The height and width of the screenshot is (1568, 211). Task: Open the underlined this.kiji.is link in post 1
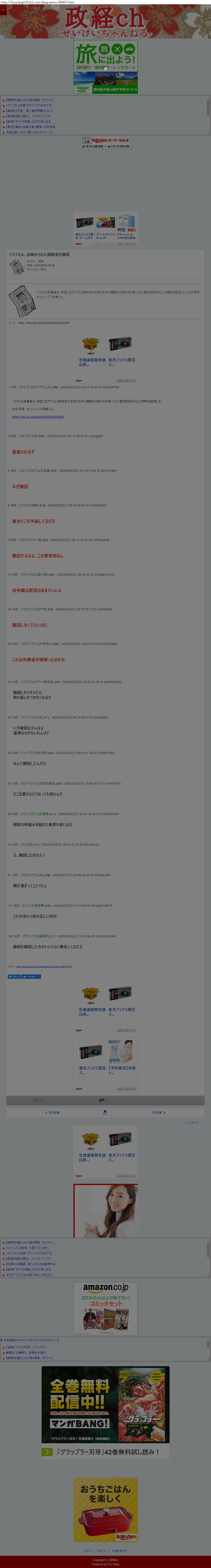tap(38, 417)
